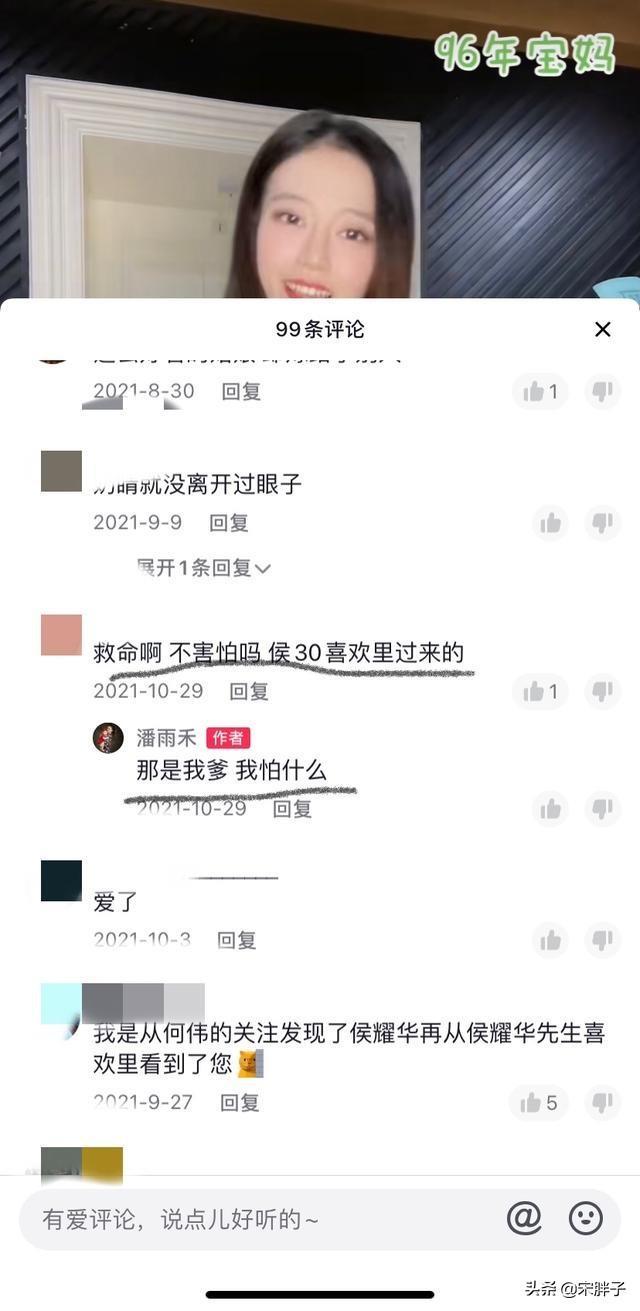Like the comment "爱了"
This screenshot has height=1311, width=640.
click(x=551, y=940)
